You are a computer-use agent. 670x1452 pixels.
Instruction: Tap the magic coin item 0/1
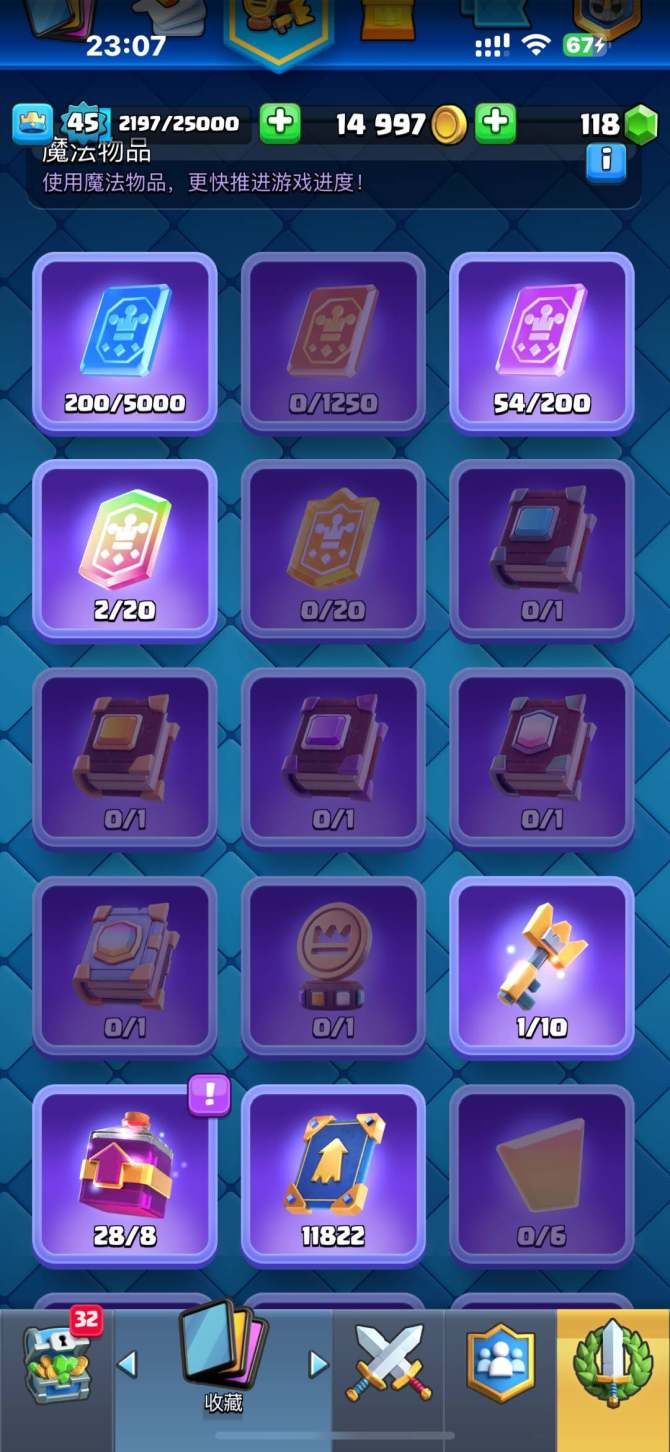click(x=333, y=965)
